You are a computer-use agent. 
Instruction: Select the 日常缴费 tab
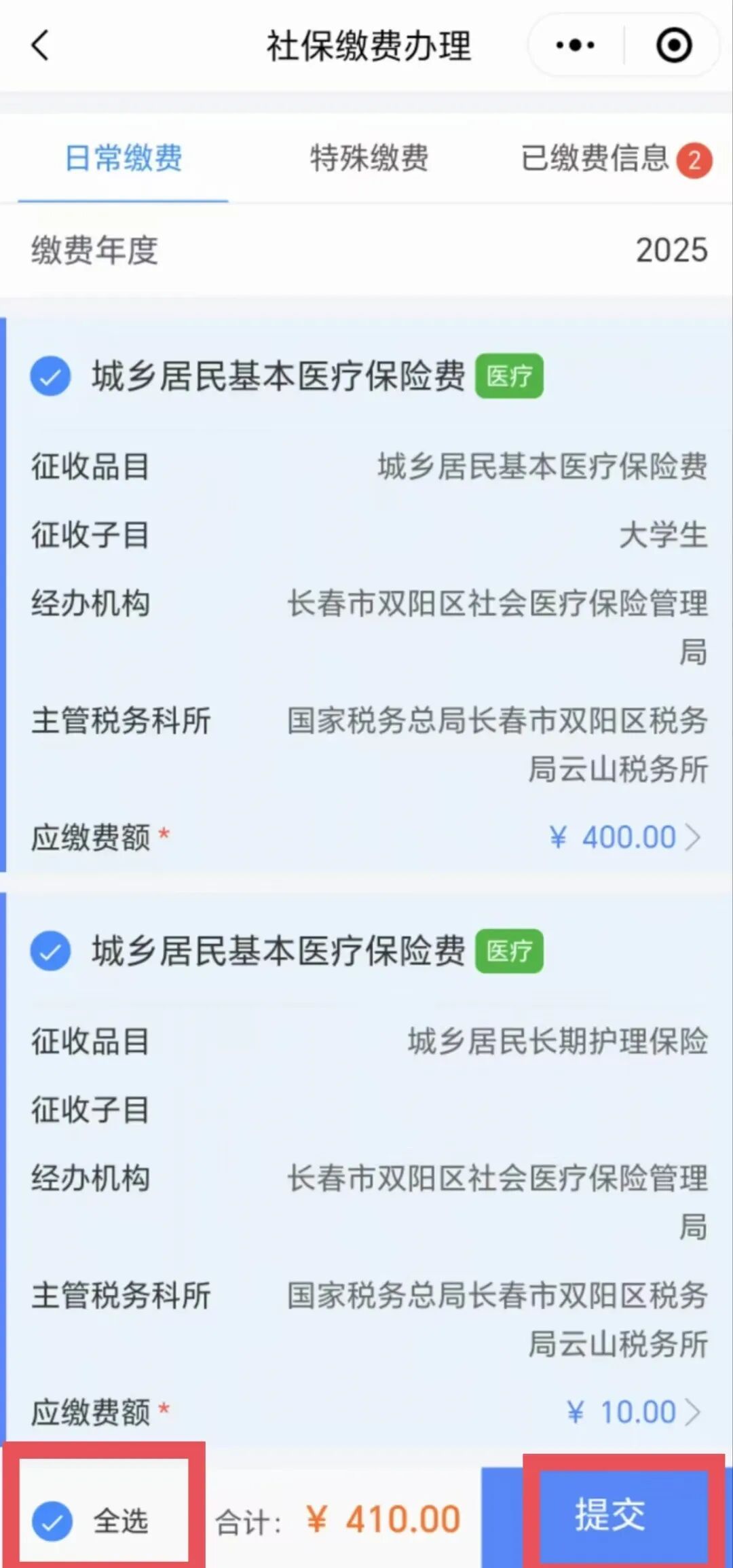(x=123, y=158)
